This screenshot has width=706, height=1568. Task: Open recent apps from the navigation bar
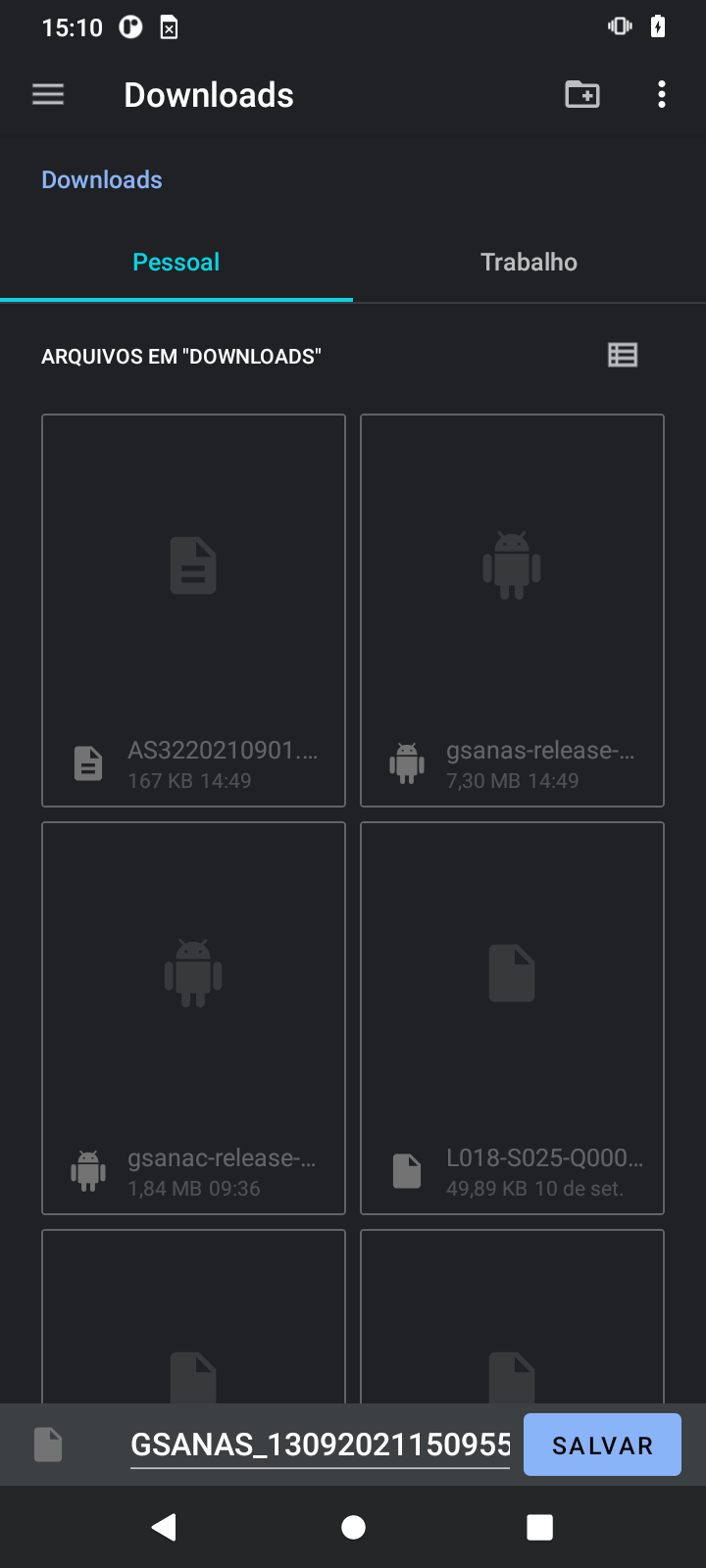539,1527
